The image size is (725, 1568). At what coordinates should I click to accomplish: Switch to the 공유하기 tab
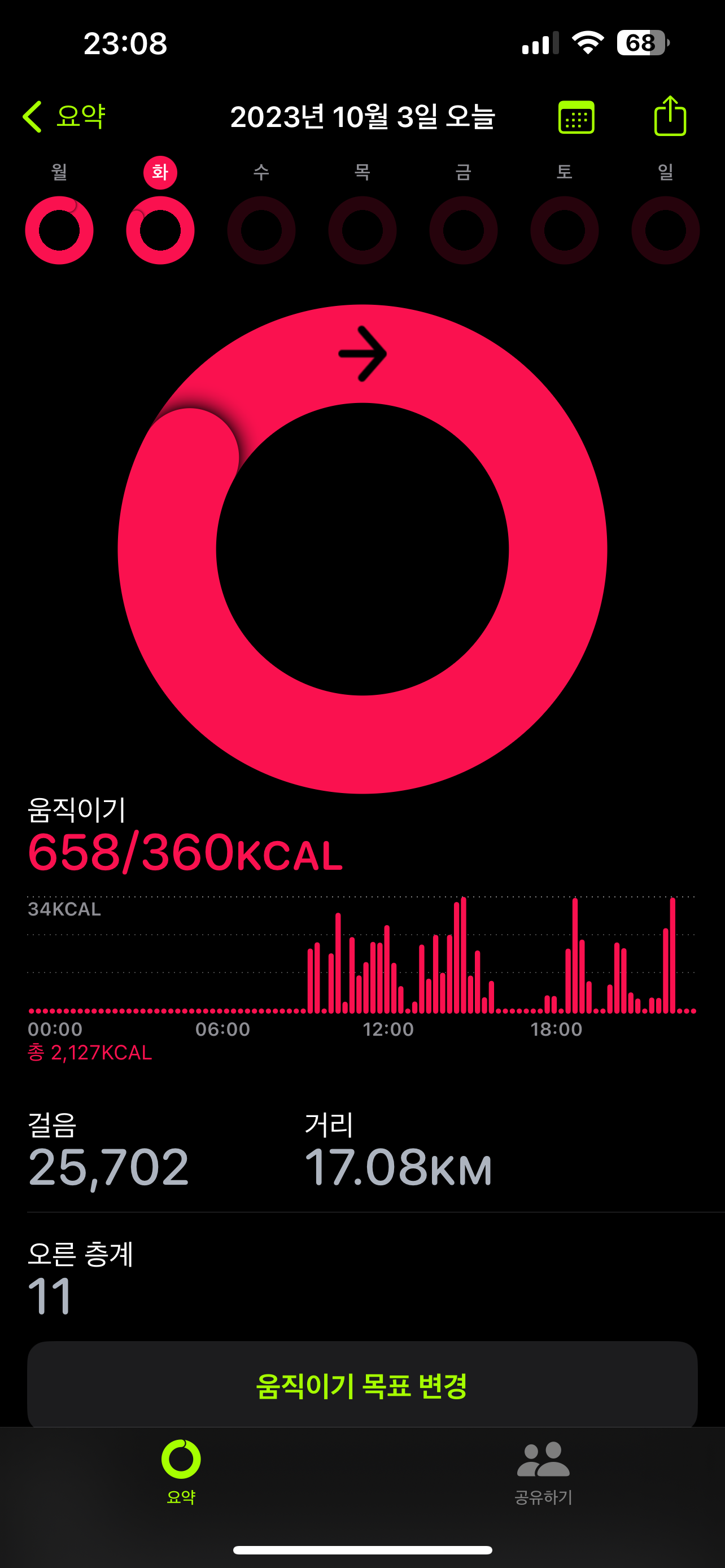(543, 1470)
